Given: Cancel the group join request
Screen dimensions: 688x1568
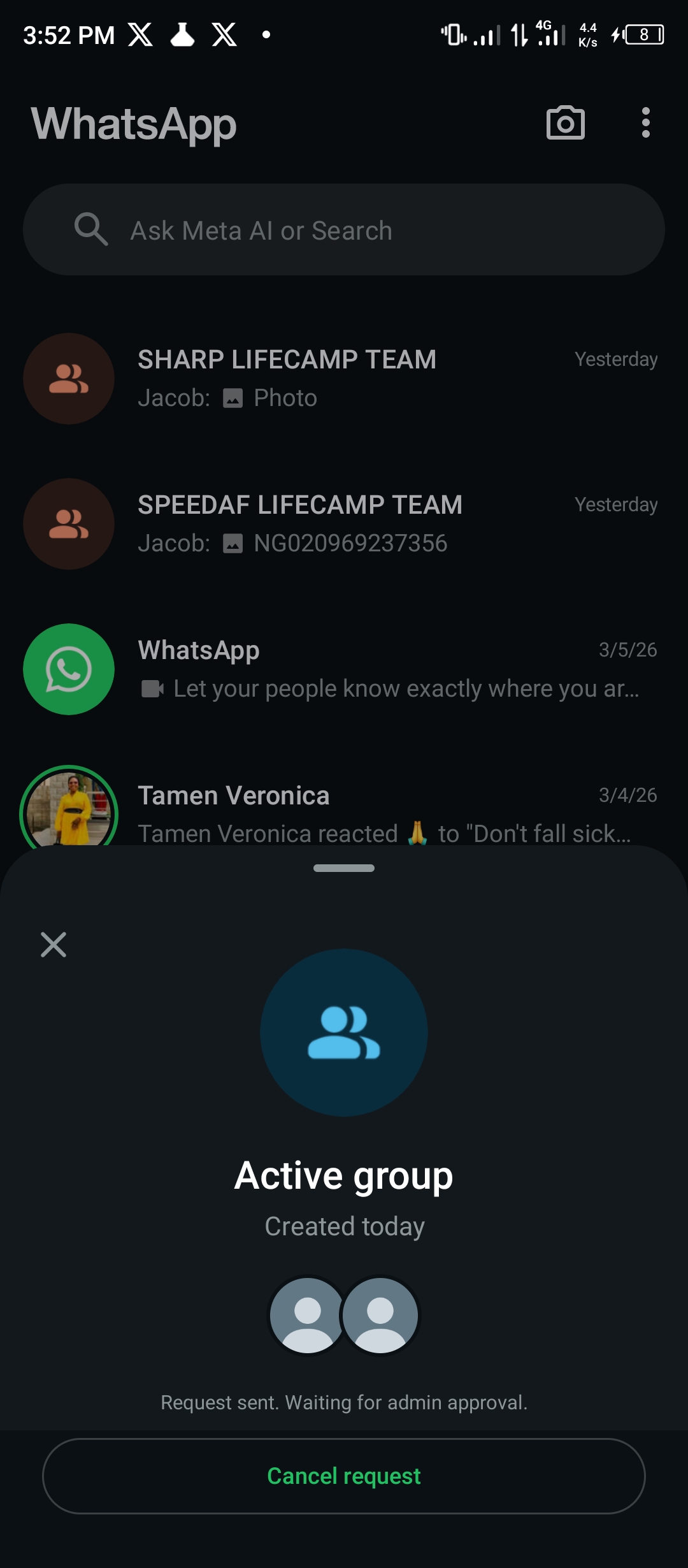Looking at the screenshot, I should (x=344, y=1476).
